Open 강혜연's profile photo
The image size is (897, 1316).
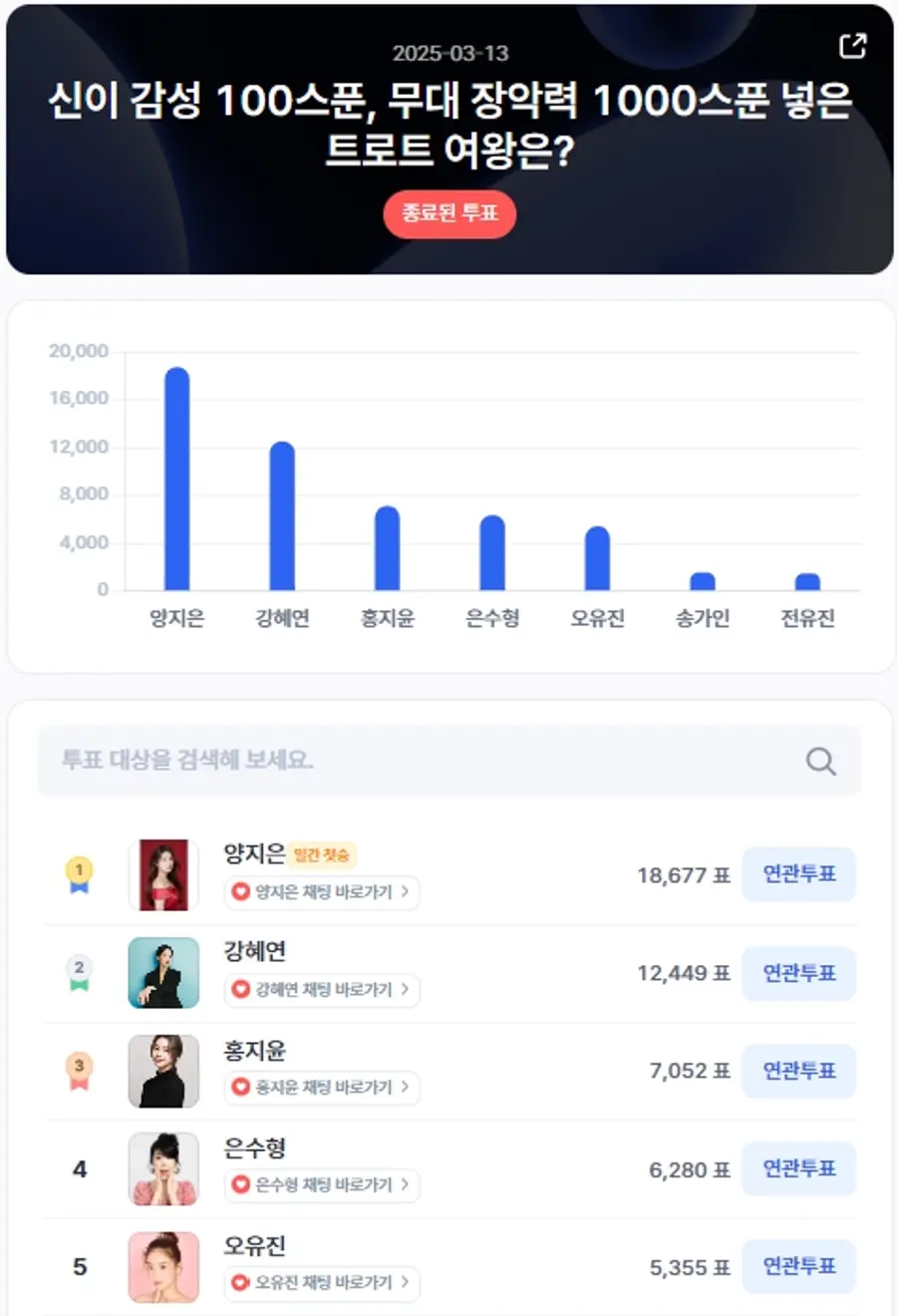point(163,973)
